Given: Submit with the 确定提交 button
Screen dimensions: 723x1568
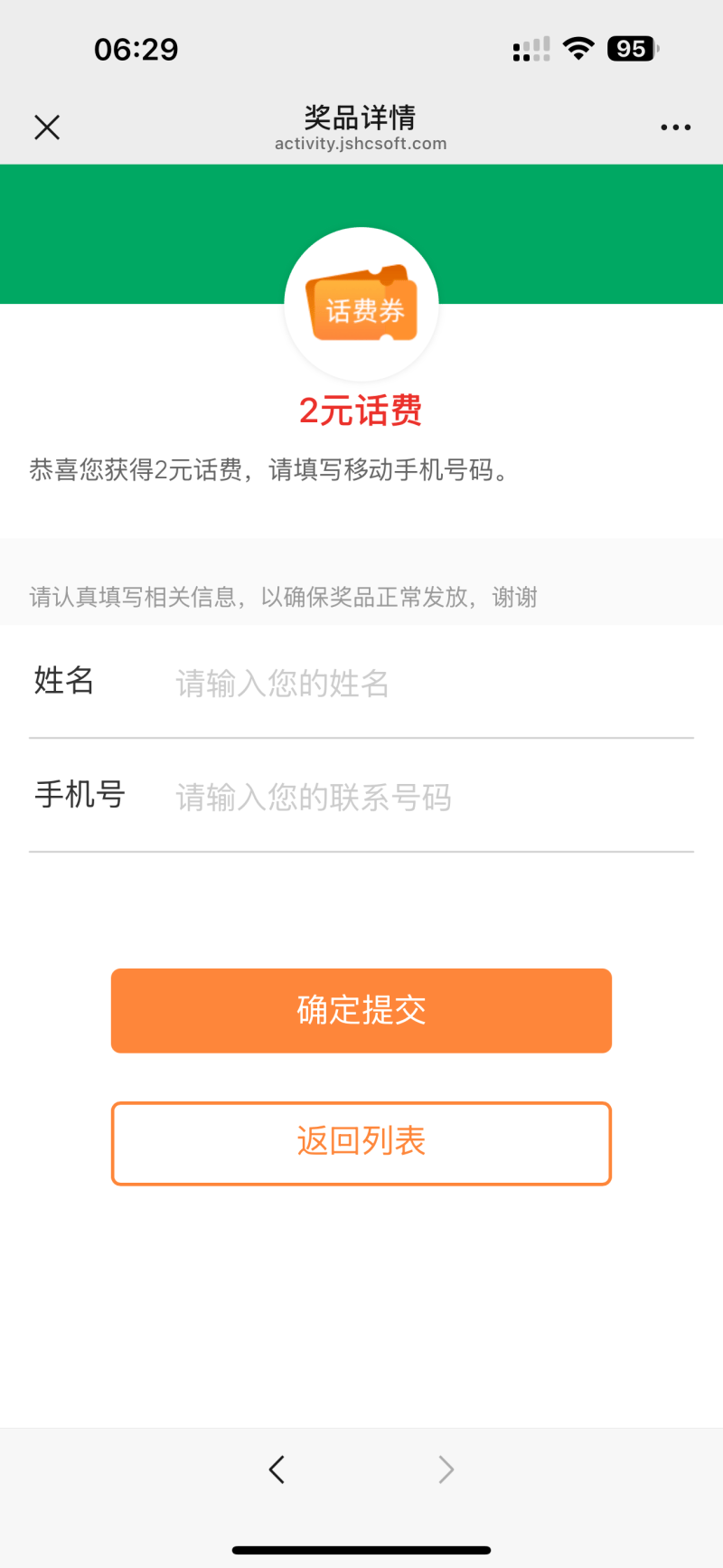Looking at the screenshot, I should tap(361, 1010).
